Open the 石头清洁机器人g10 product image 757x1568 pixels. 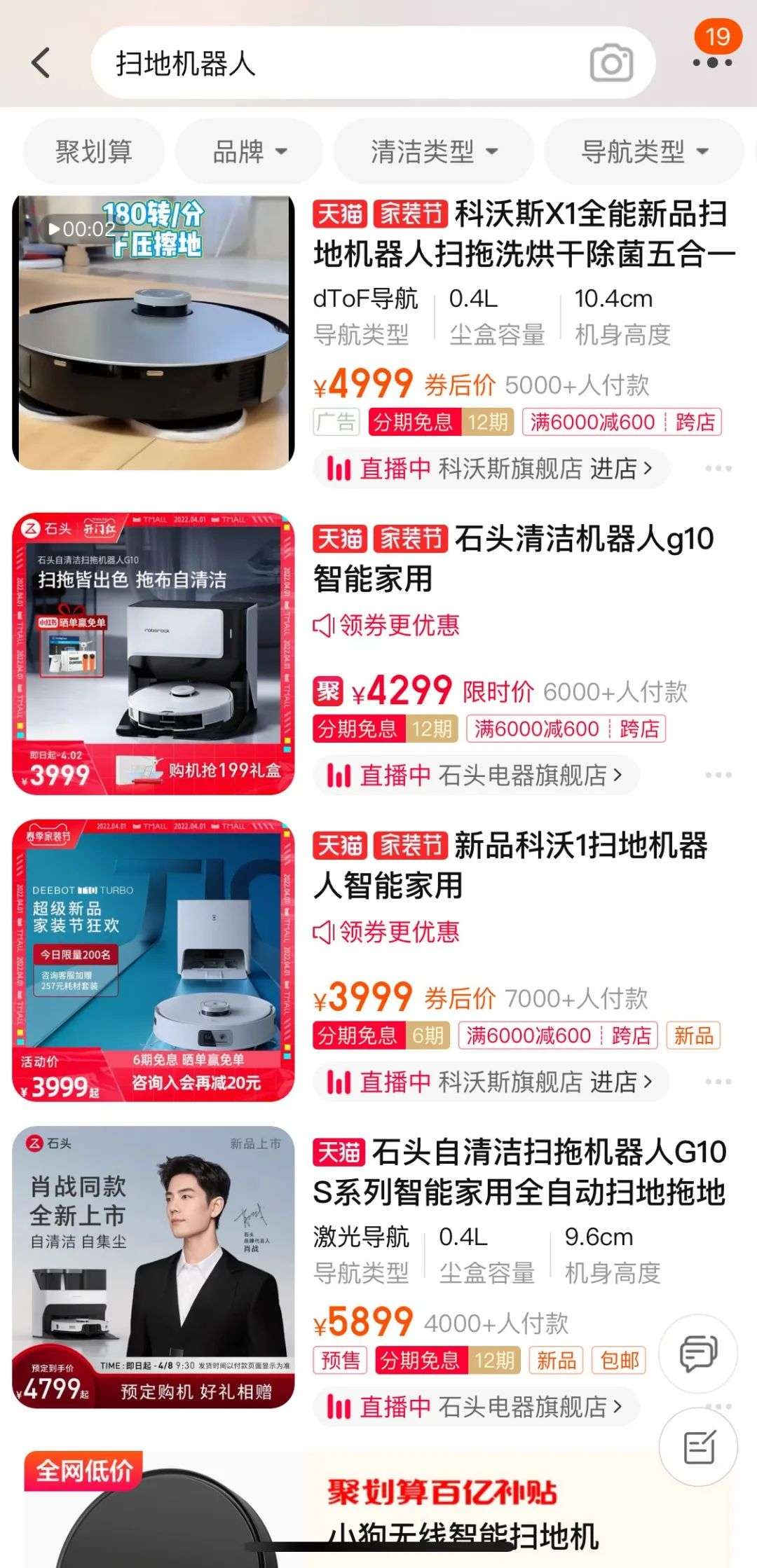point(154,653)
